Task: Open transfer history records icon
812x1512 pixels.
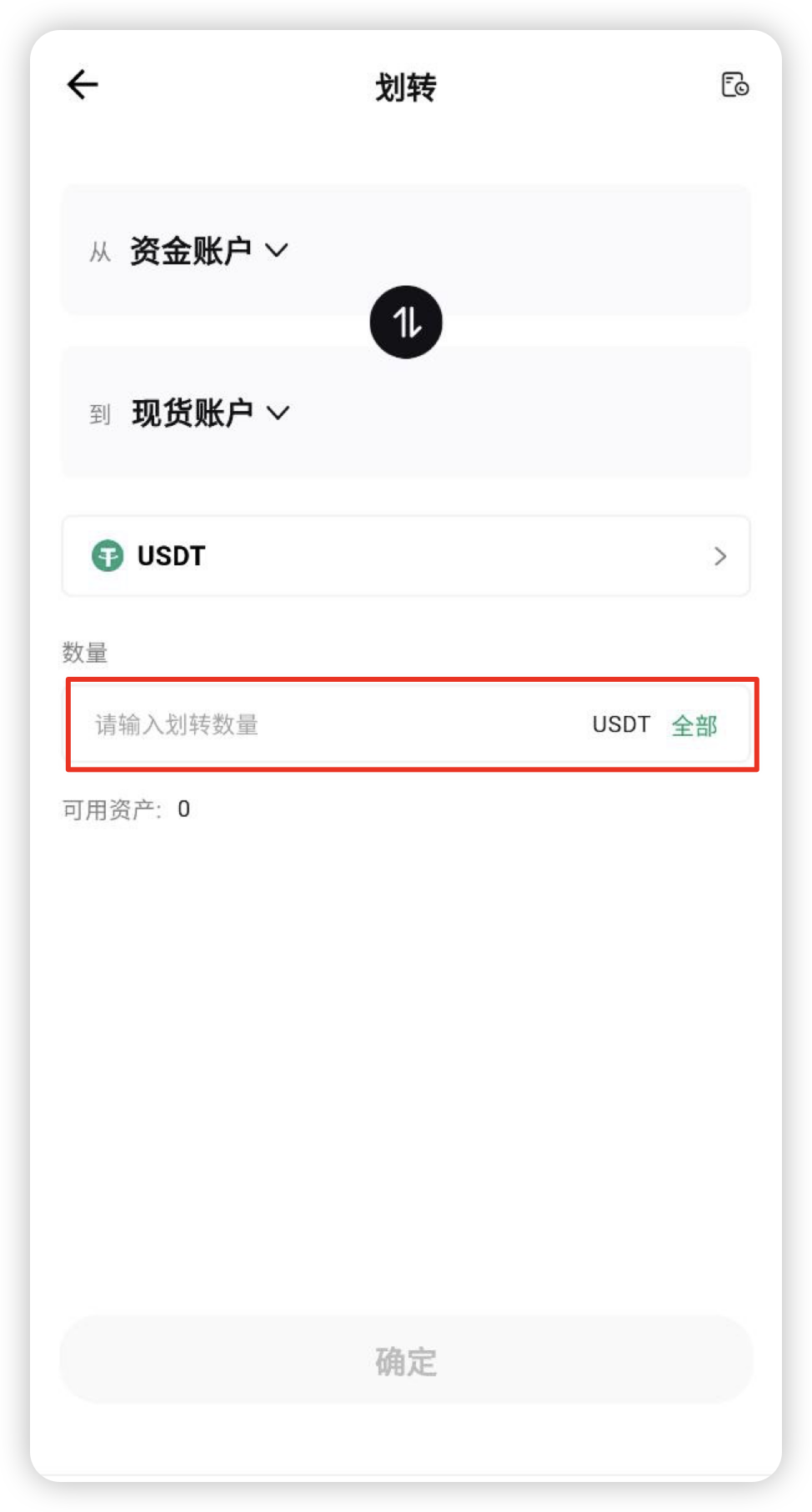Action: pos(734,85)
